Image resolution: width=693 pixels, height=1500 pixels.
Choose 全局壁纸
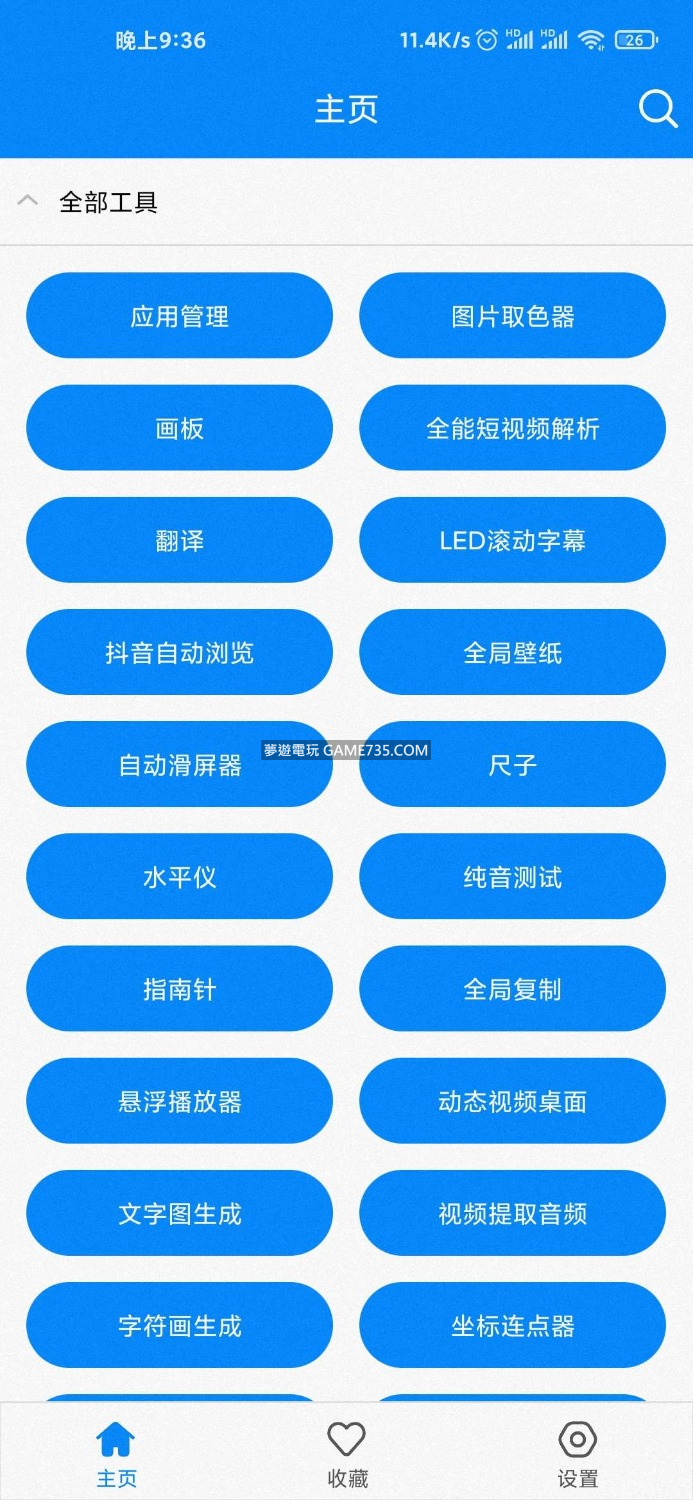[x=512, y=652]
